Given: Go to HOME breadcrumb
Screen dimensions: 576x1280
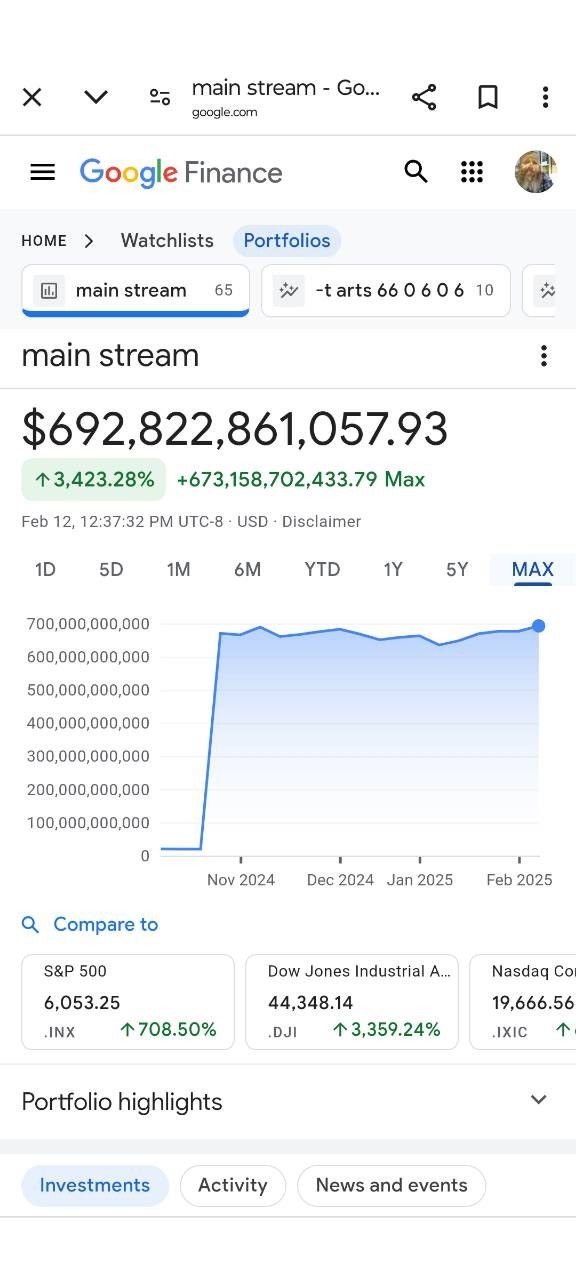Looking at the screenshot, I should [44, 241].
